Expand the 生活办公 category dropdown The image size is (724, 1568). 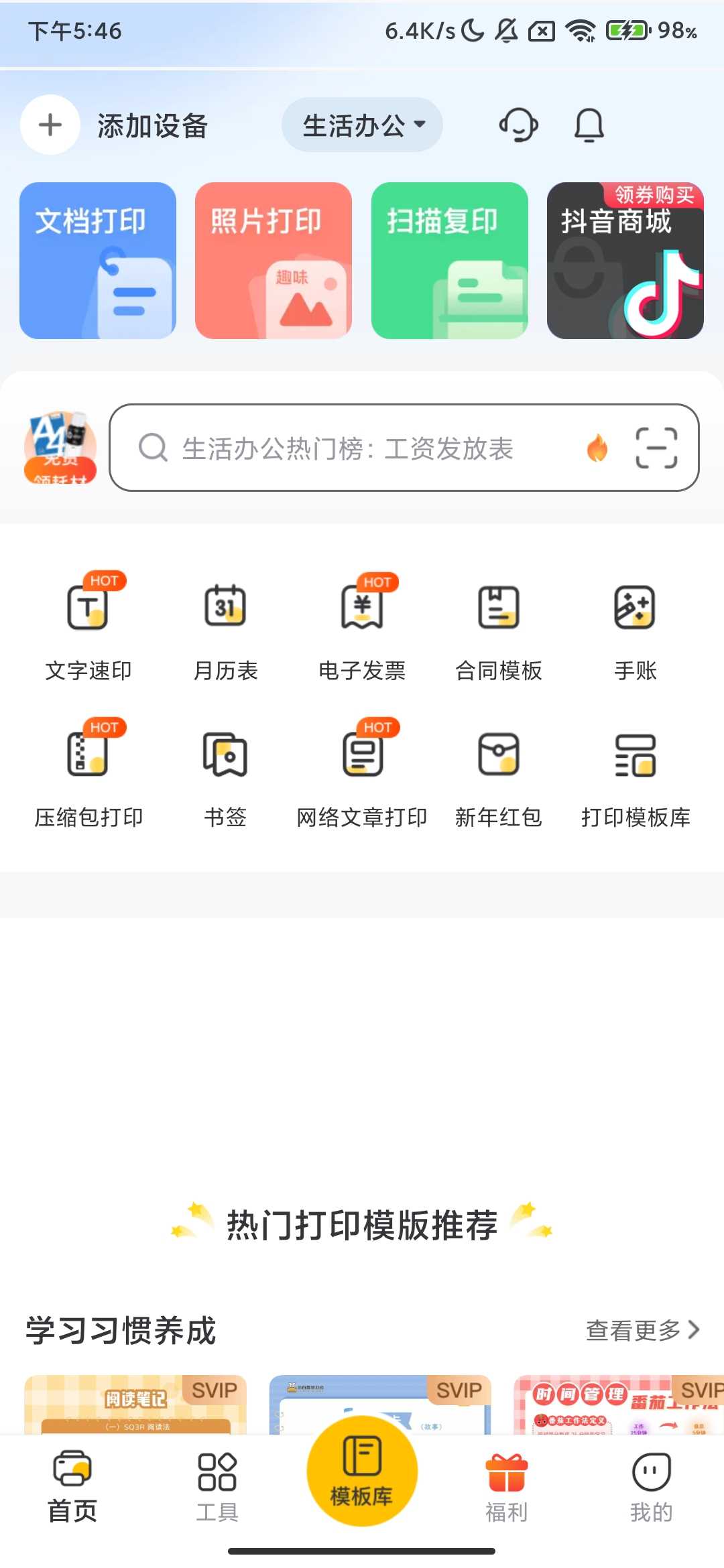[362, 125]
